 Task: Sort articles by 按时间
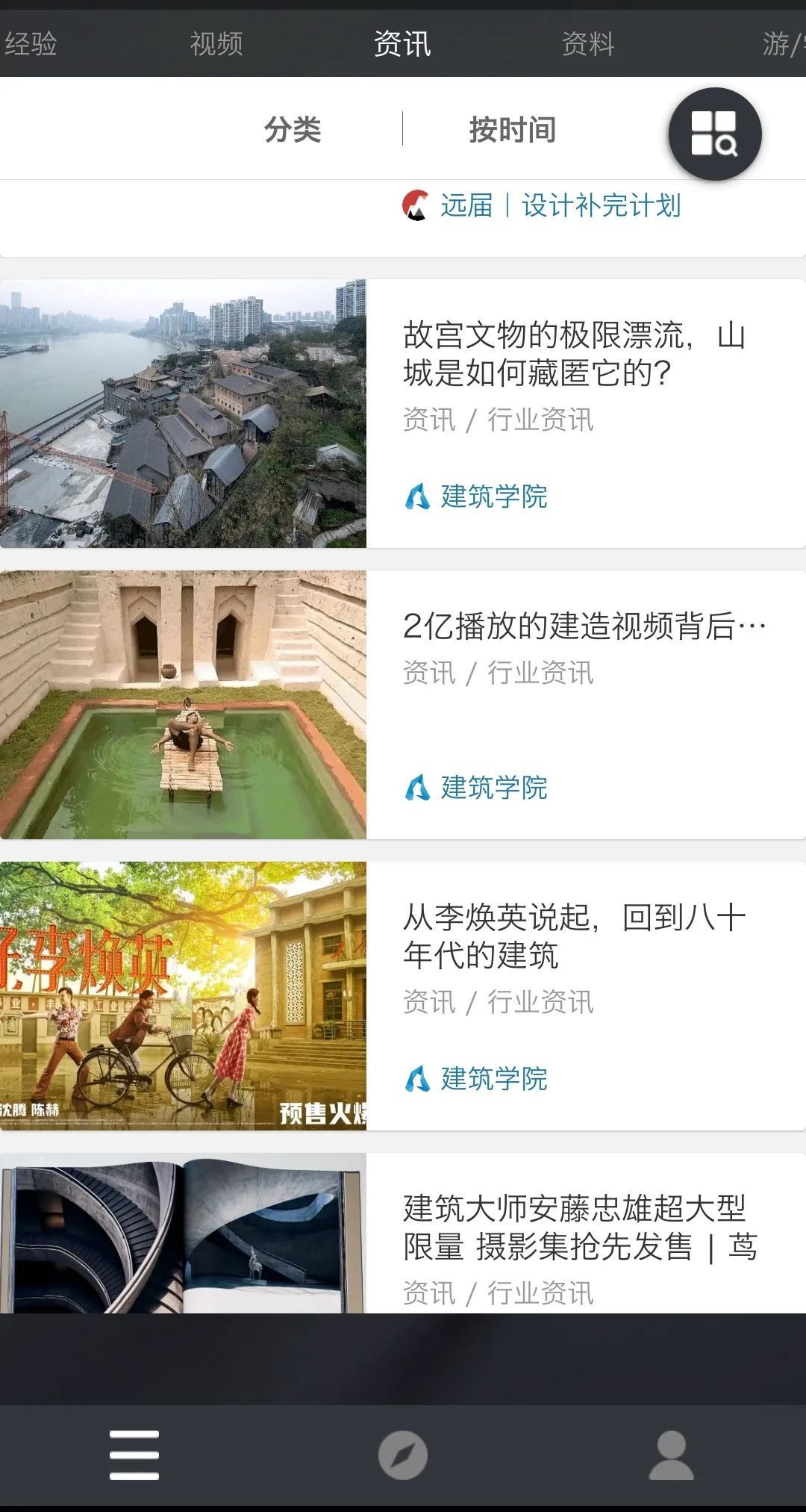513,130
